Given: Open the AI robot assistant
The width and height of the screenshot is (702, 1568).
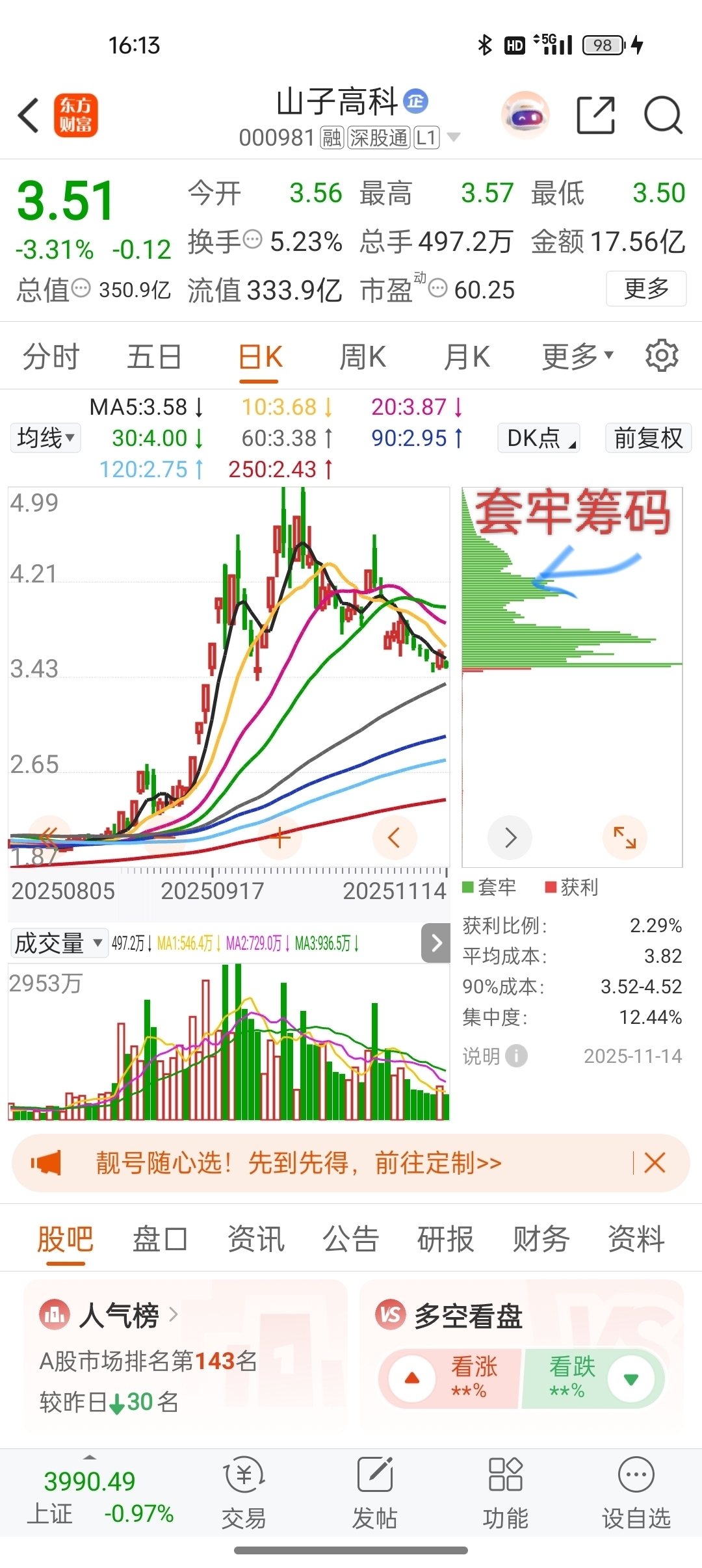Looking at the screenshot, I should [x=525, y=116].
